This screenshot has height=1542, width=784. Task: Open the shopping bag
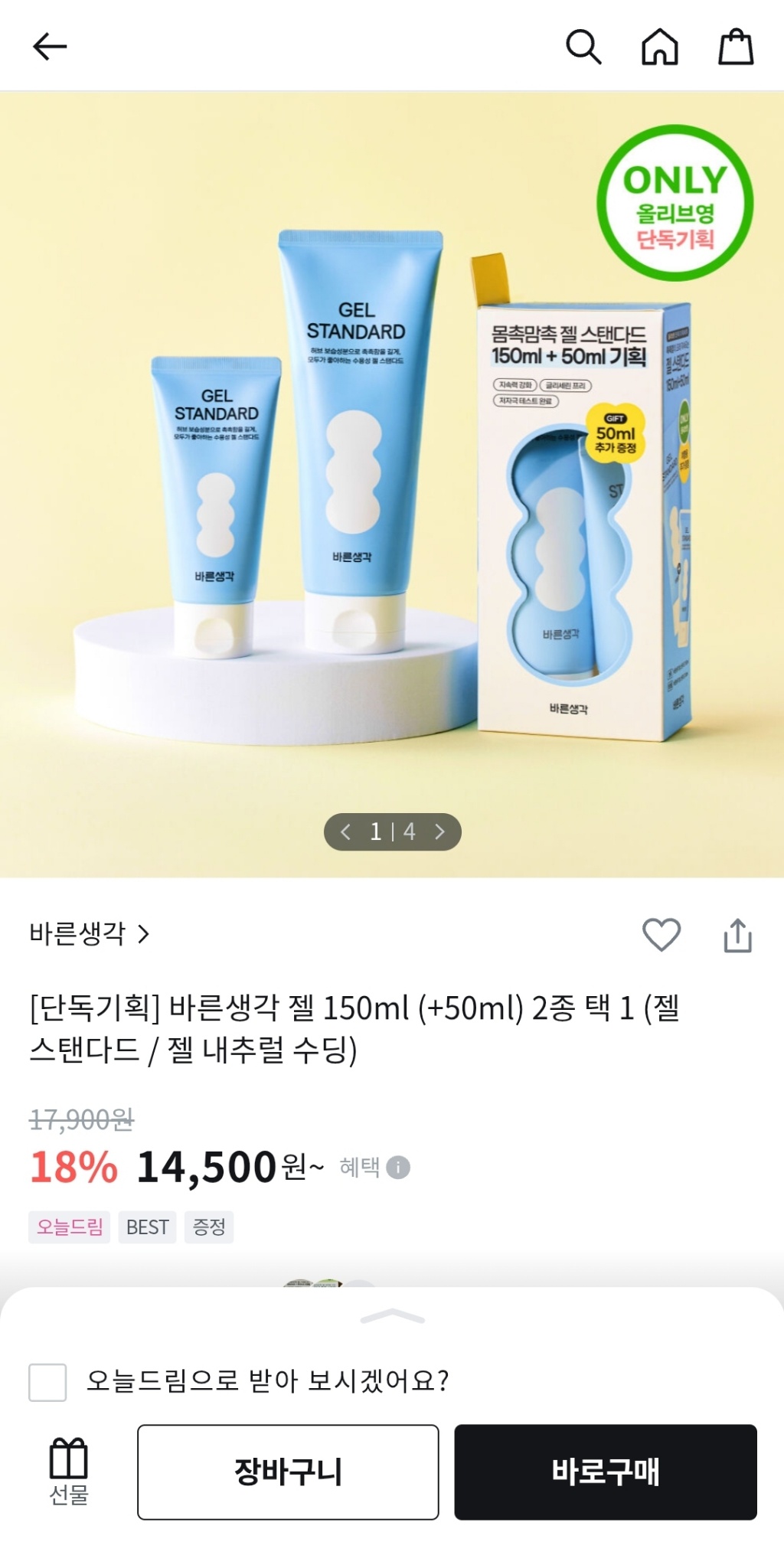pyautogui.click(x=736, y=47)
